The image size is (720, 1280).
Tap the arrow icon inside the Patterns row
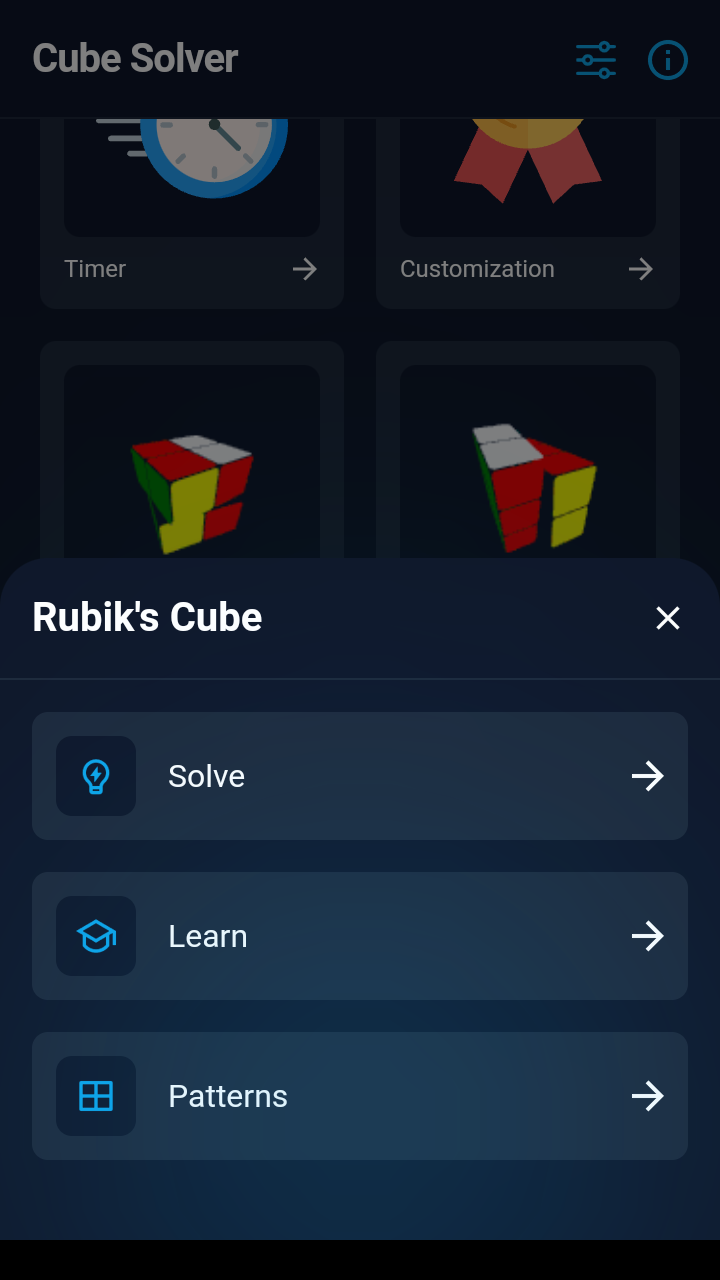[648, 1096]
